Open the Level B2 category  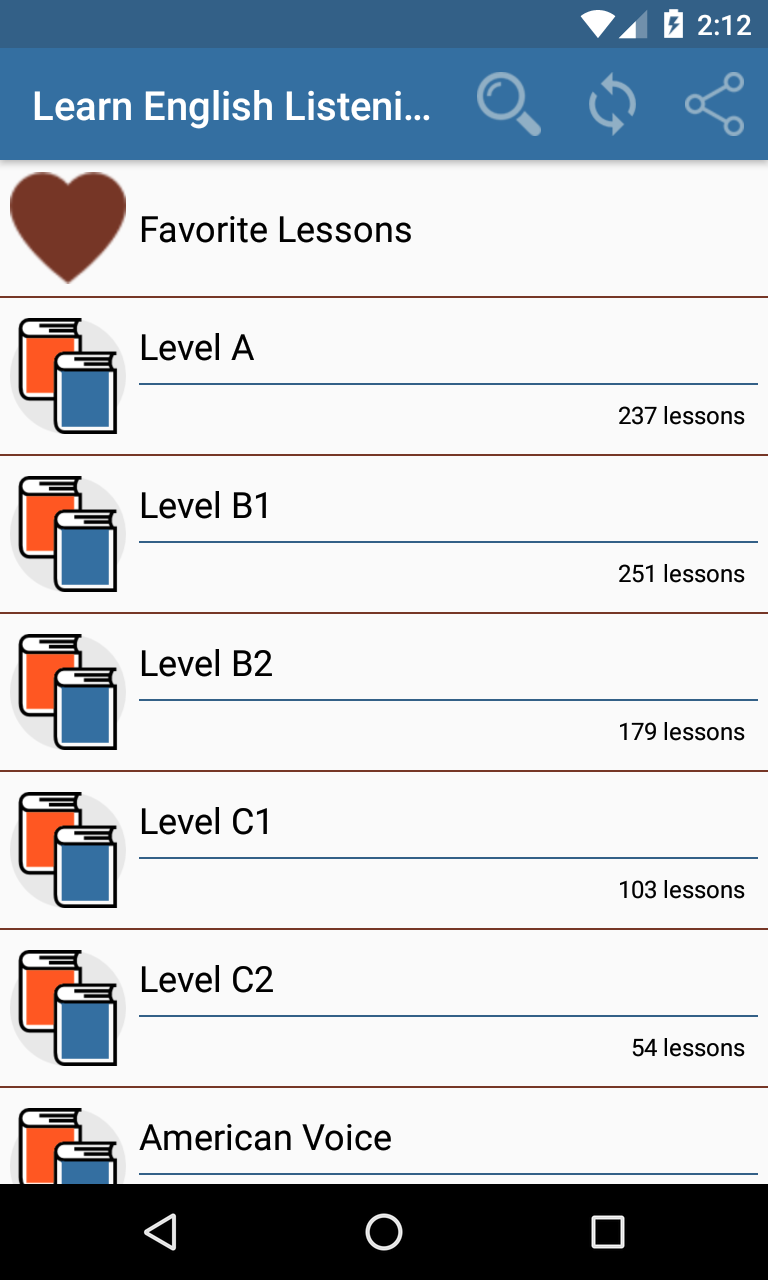coord(384,692)
